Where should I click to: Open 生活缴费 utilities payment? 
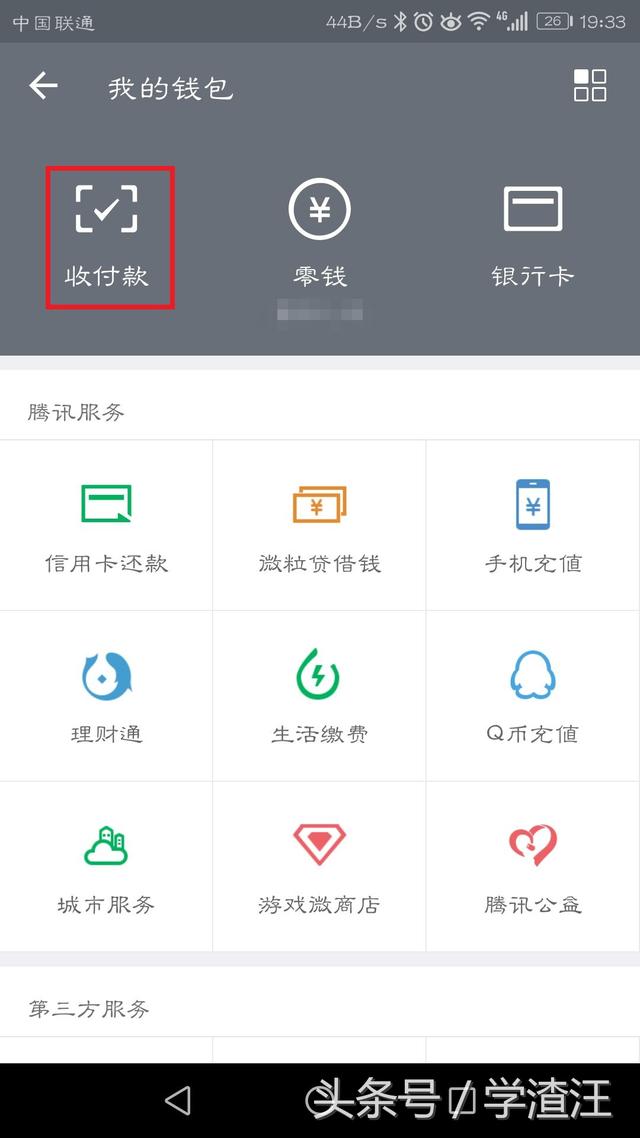319,696
